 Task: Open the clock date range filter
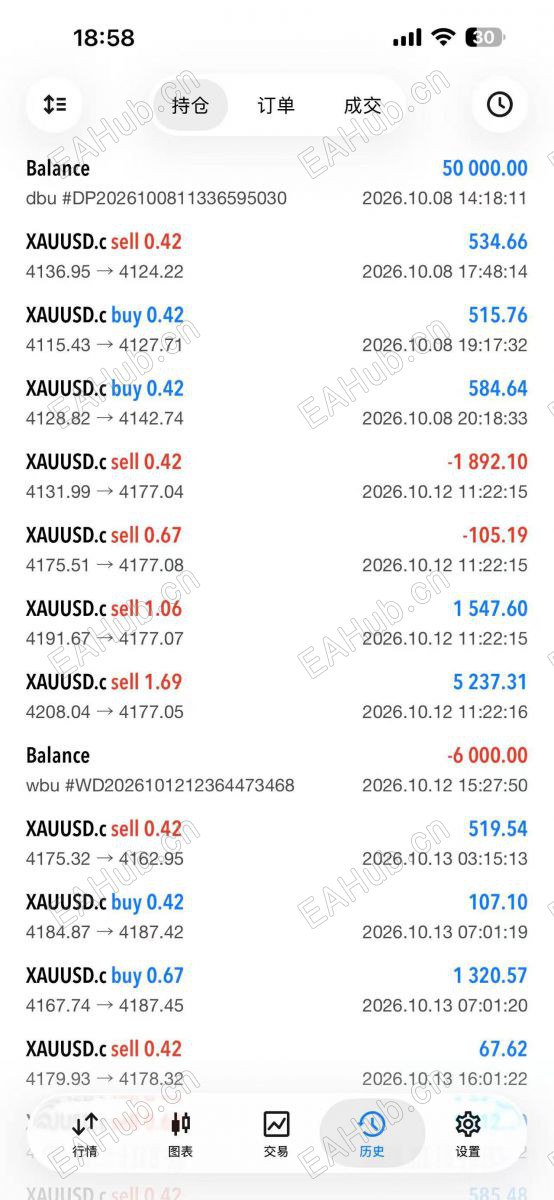click(499, 104)
